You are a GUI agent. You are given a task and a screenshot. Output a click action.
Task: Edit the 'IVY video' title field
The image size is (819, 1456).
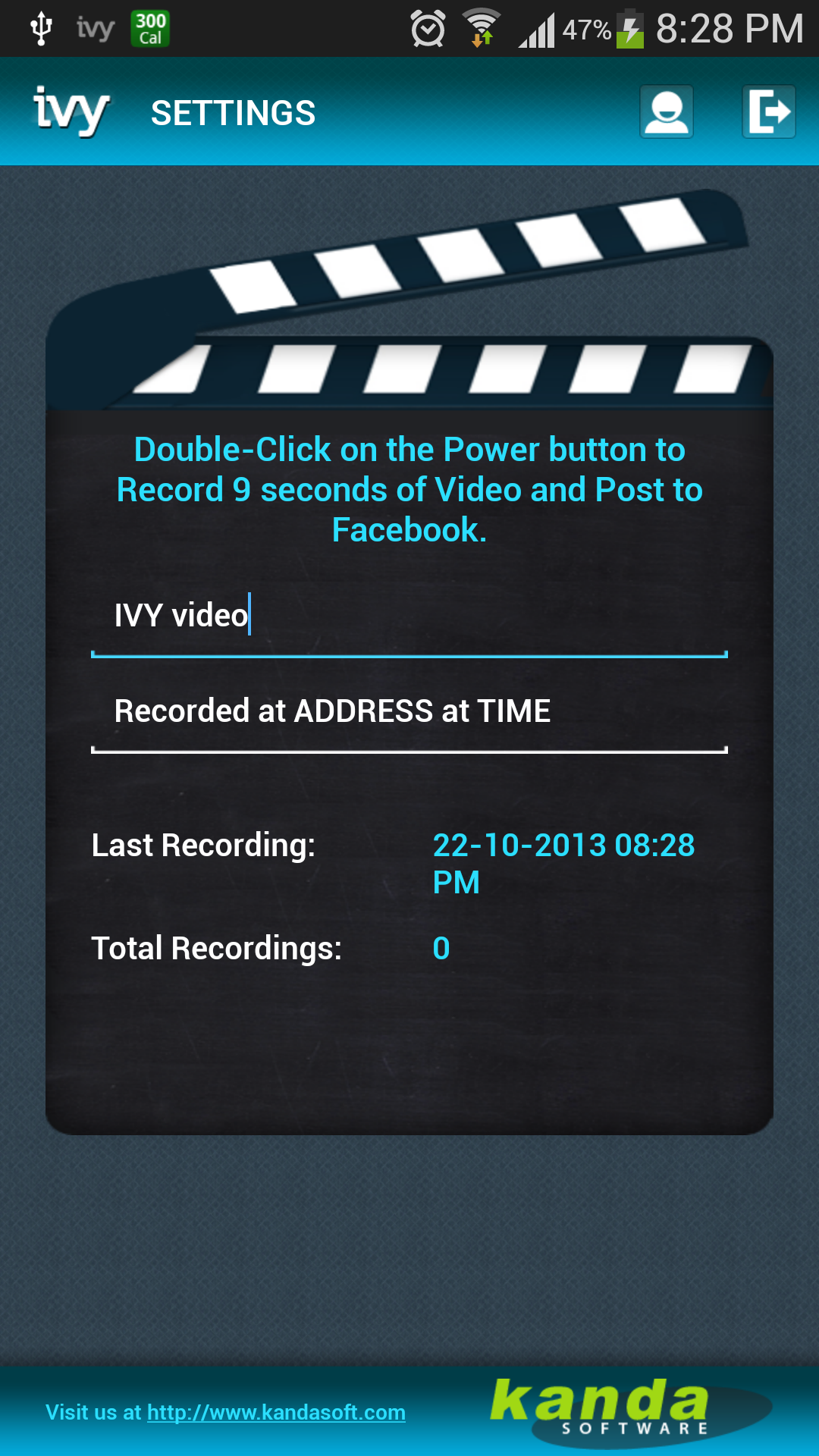[409, 617]
